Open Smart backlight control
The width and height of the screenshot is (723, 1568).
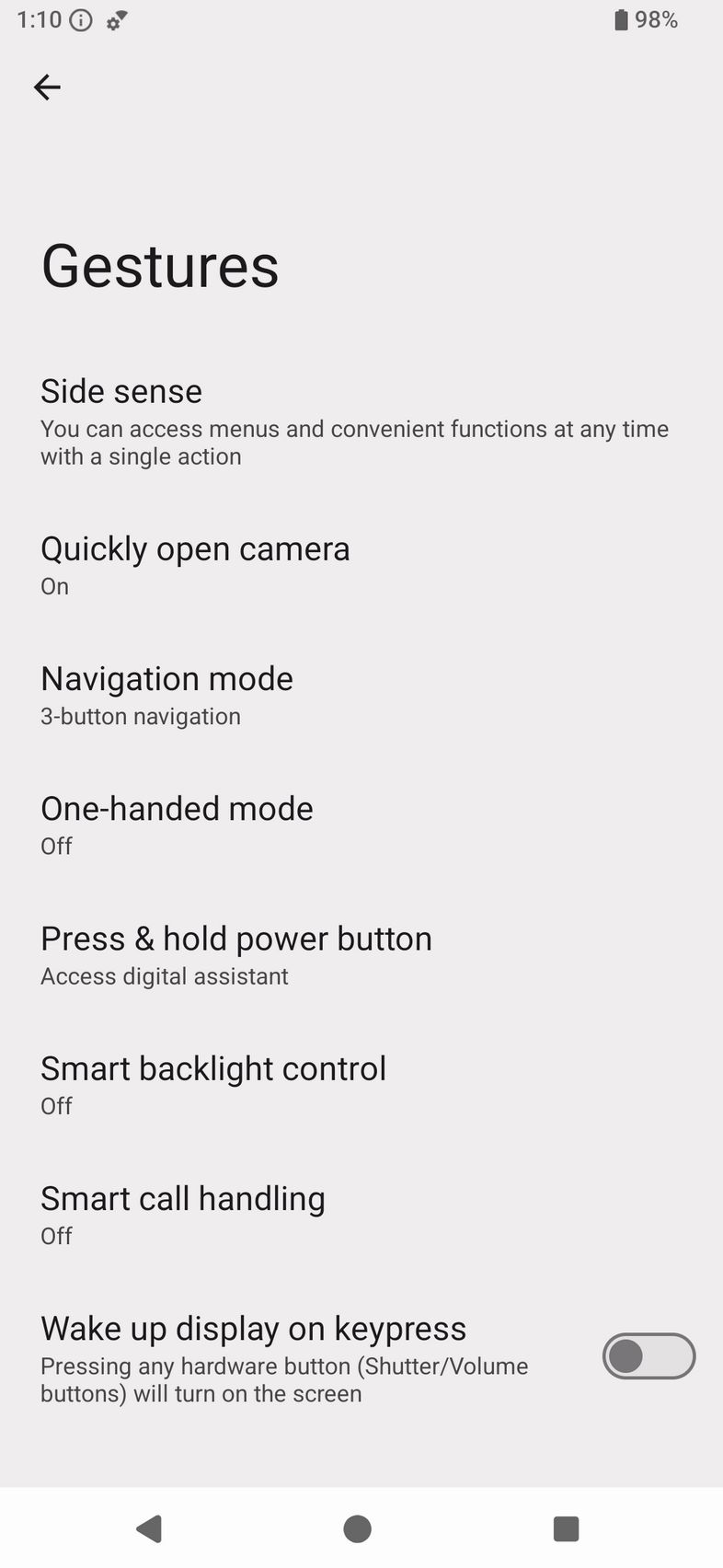[x=361, y=1085]
